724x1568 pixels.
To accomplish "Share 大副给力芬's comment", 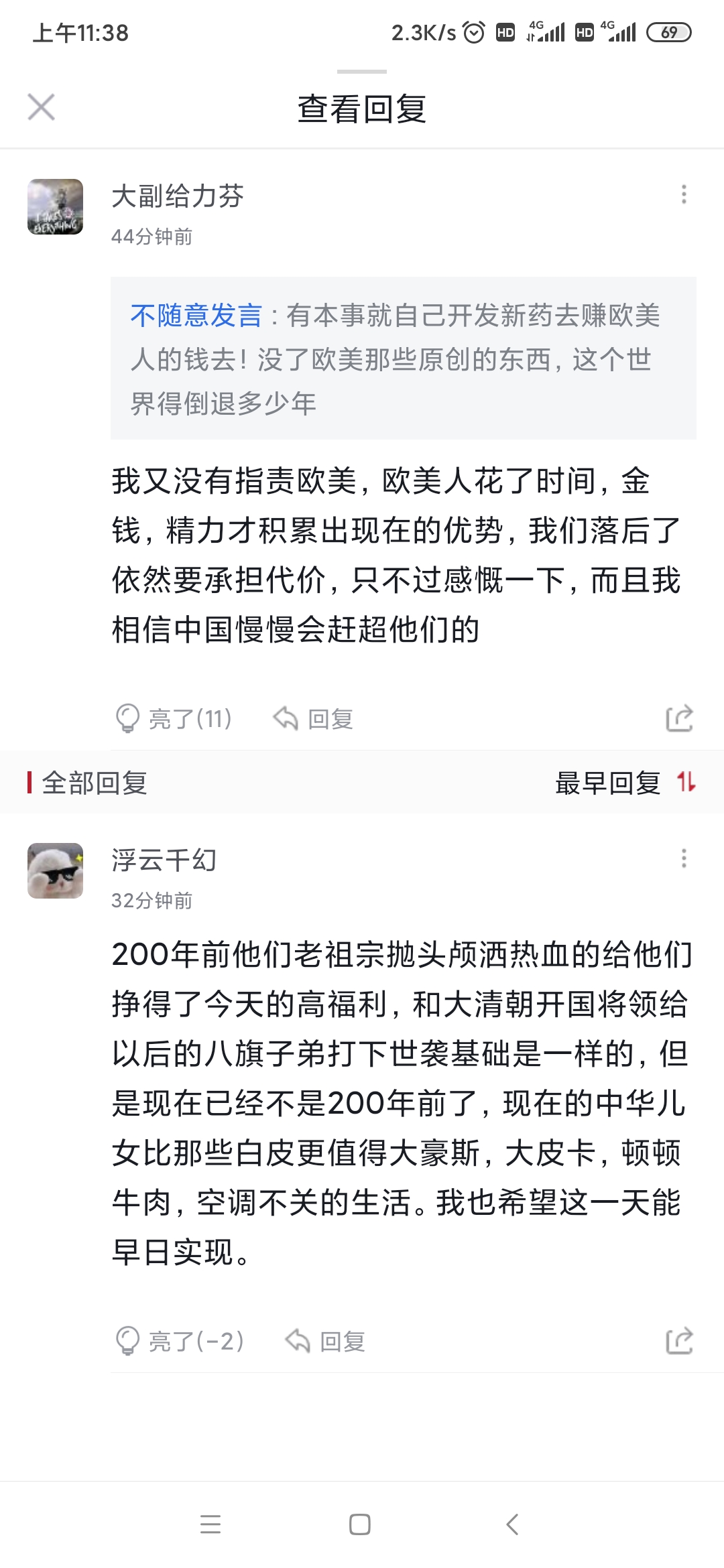I will [679, 718].
